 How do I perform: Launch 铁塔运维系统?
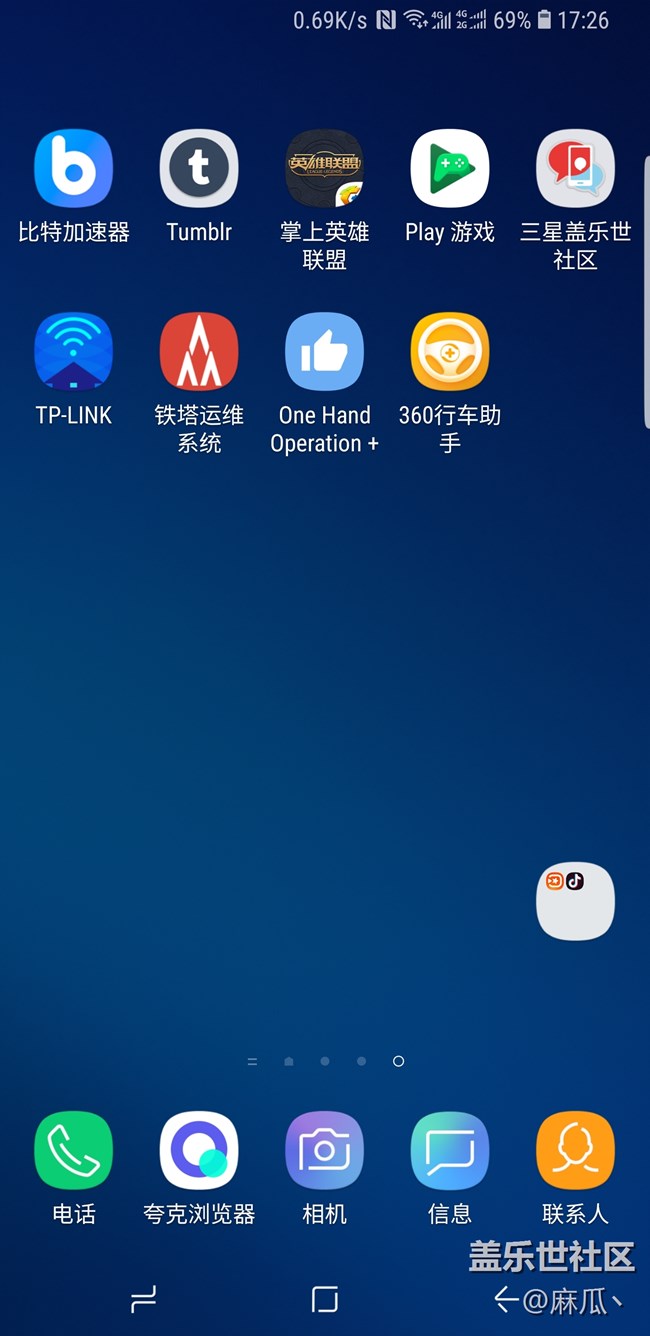click(199, 351)
